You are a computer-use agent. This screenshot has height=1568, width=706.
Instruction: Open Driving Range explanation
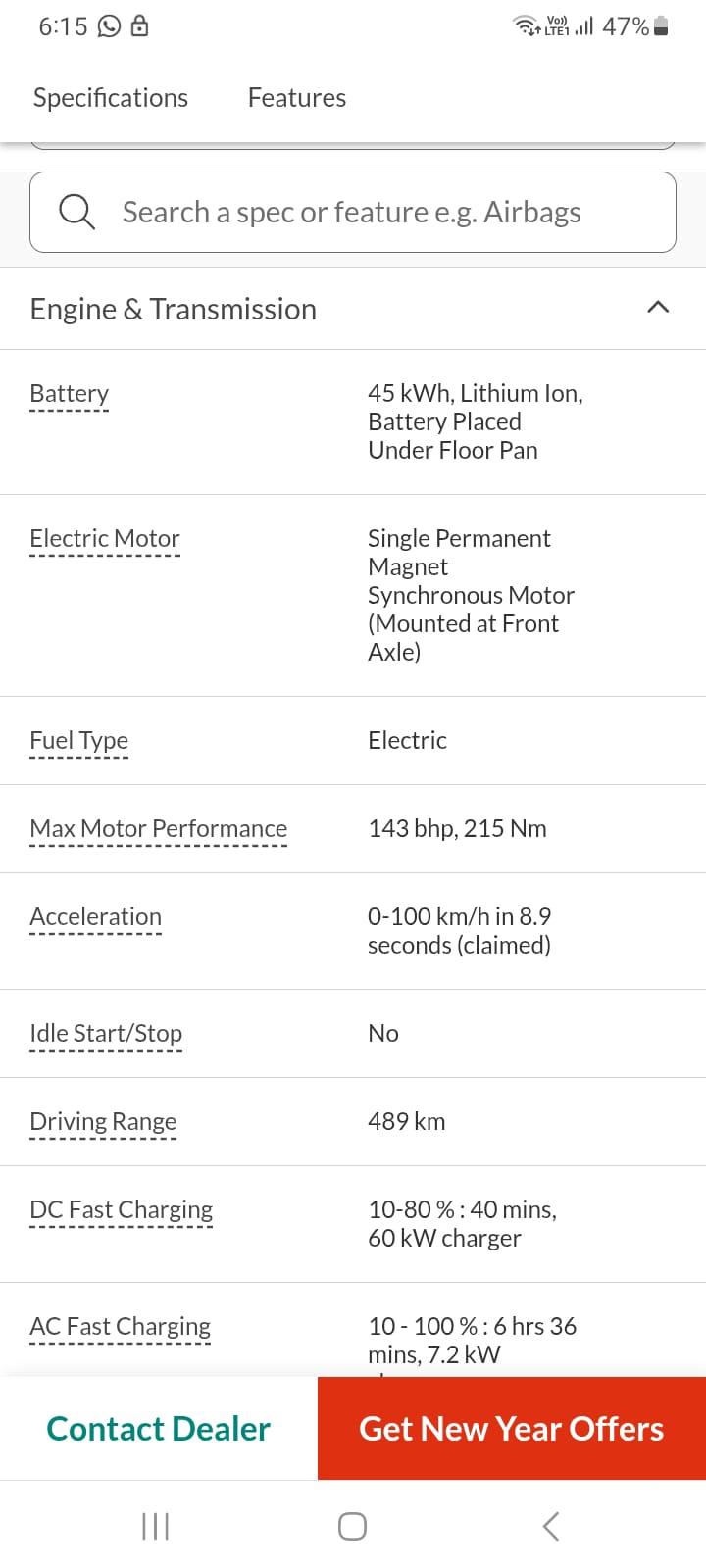[103, 1122]
